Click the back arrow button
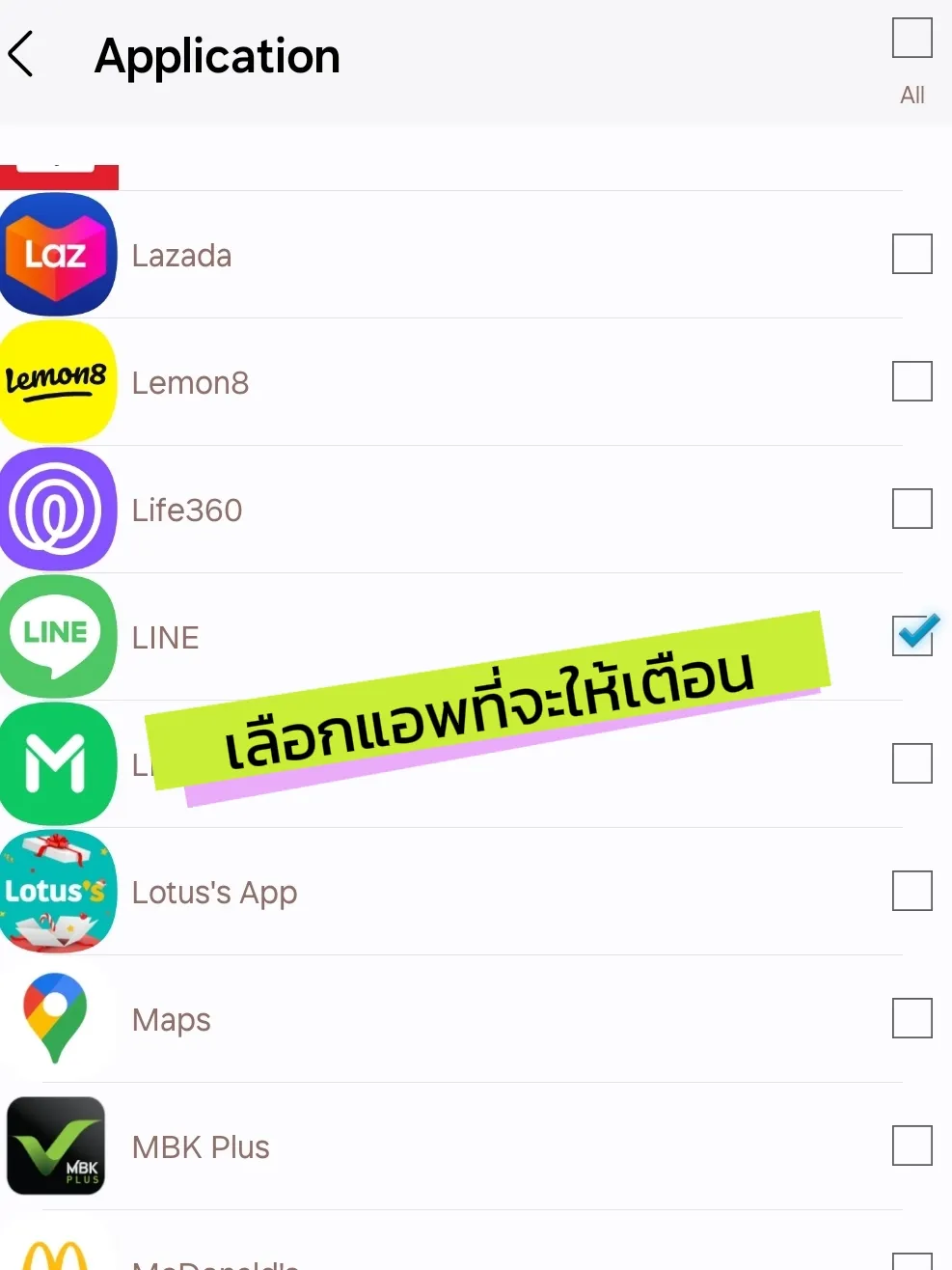The width and height of the screenshot is (952, 1270). (23, 55)
